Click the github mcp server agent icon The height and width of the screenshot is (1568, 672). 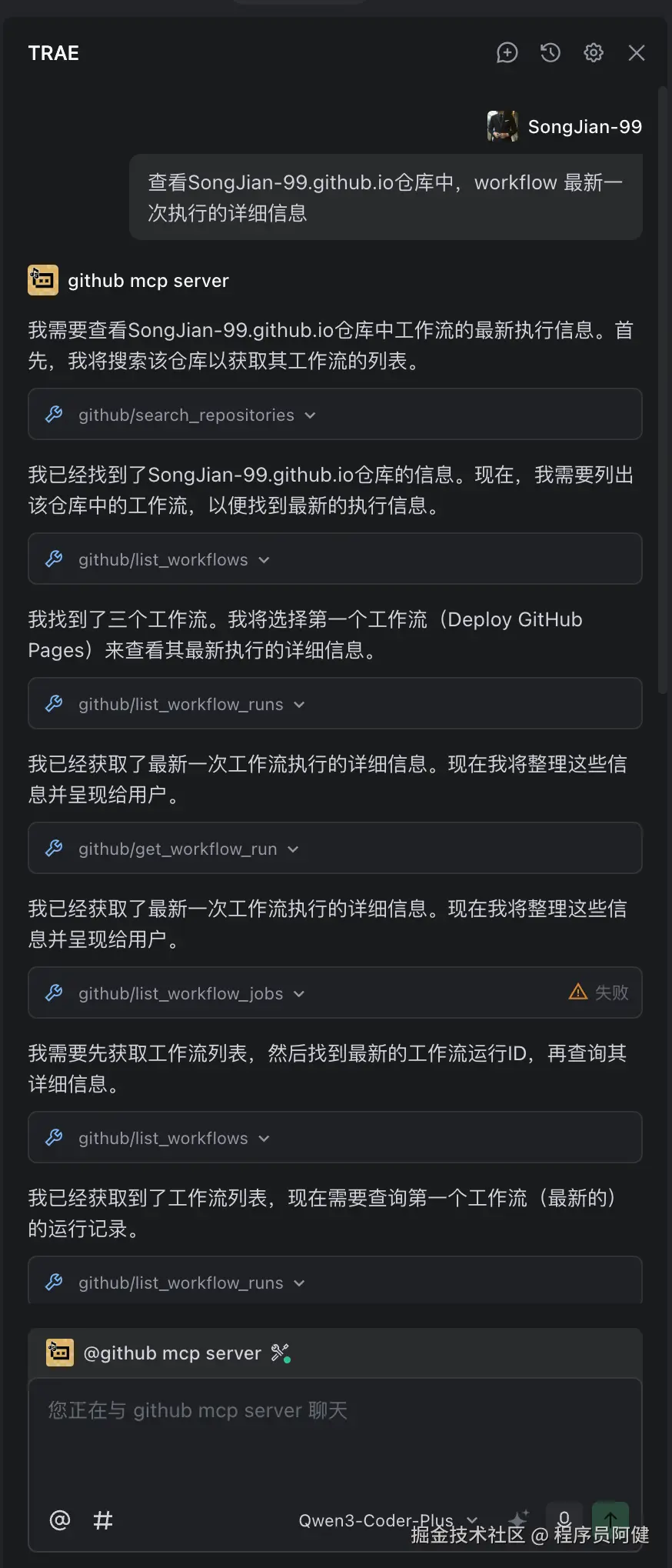coord(42,280)
